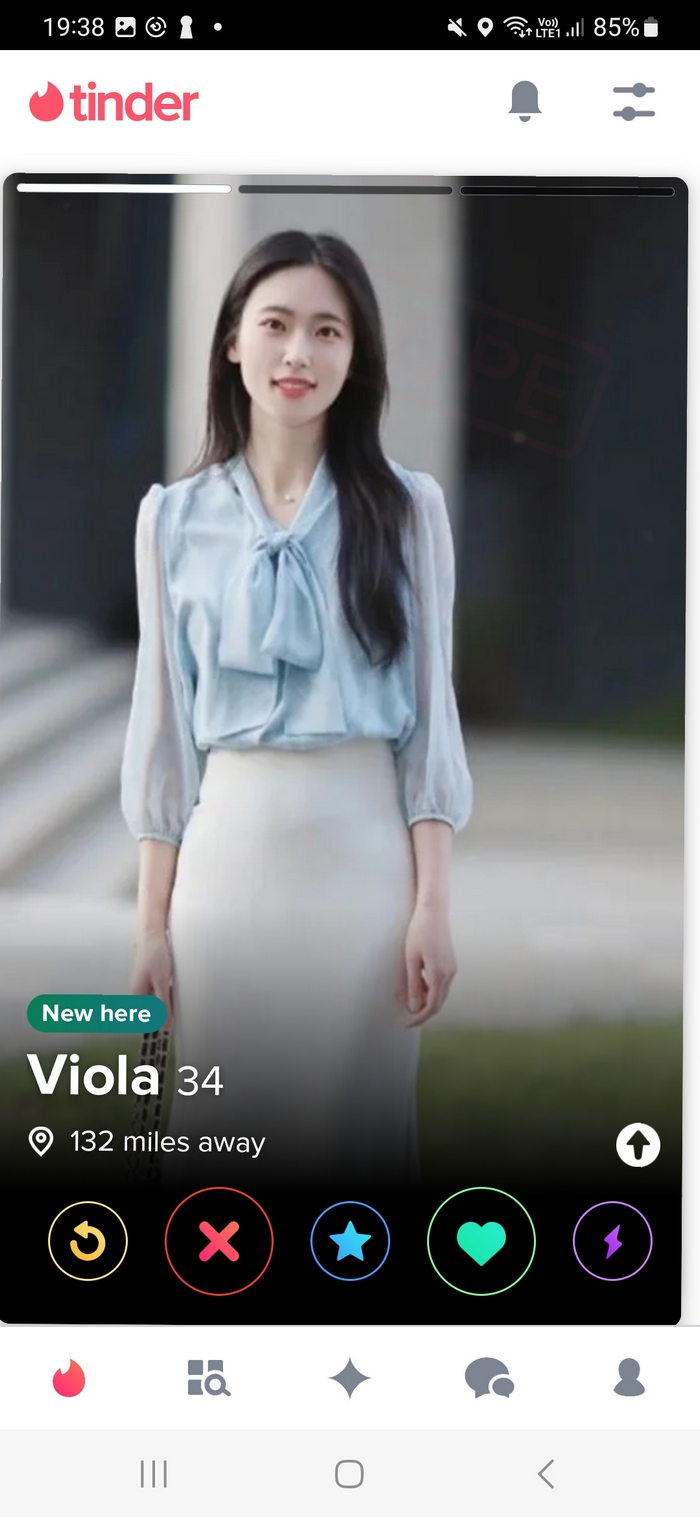Switch to the Explore tab

coord(209,1378)
